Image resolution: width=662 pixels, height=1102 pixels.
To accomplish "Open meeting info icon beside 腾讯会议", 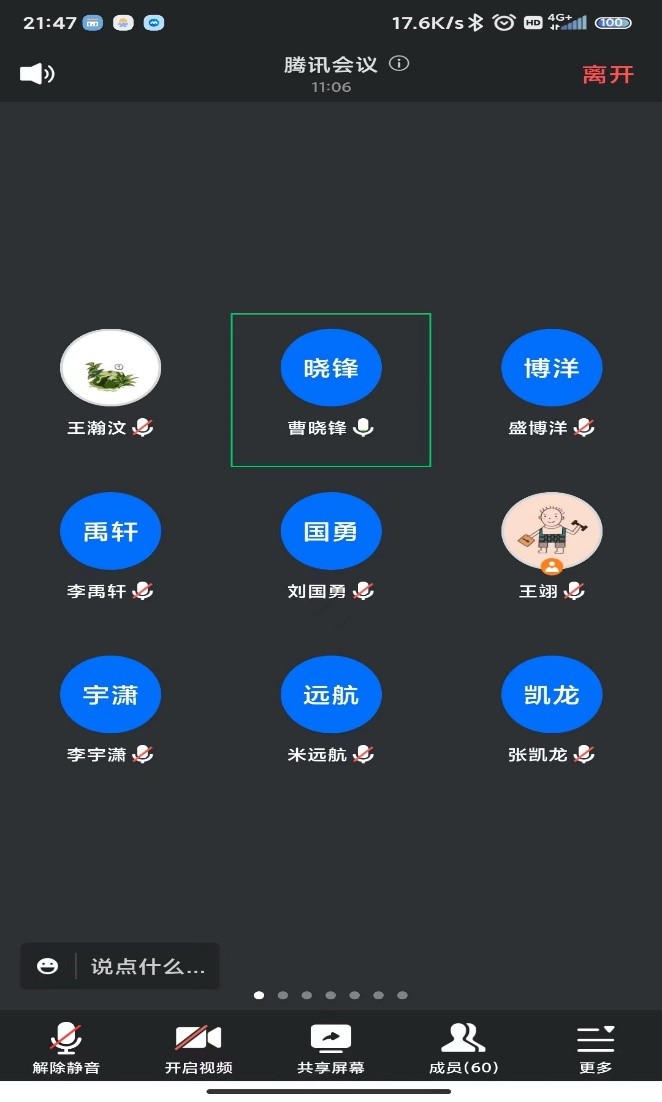I will [399, 64].
